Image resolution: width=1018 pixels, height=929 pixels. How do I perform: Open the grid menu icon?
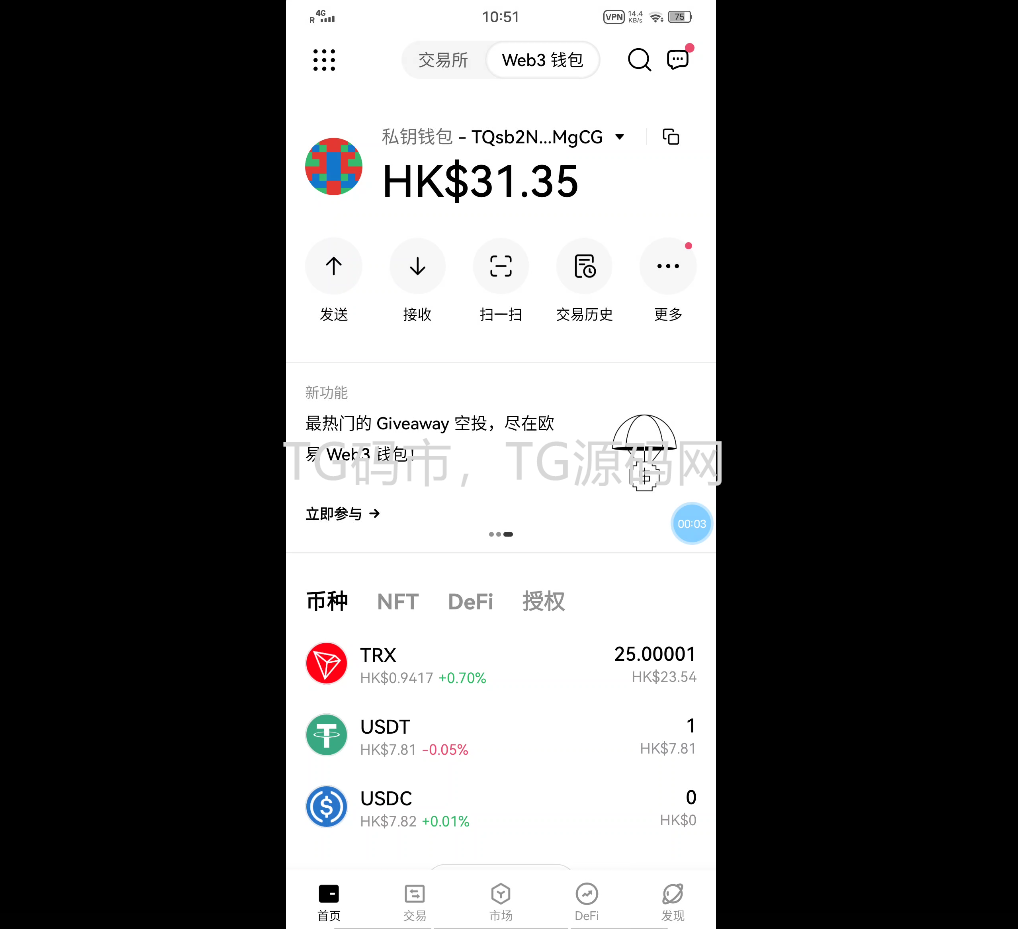324,60
